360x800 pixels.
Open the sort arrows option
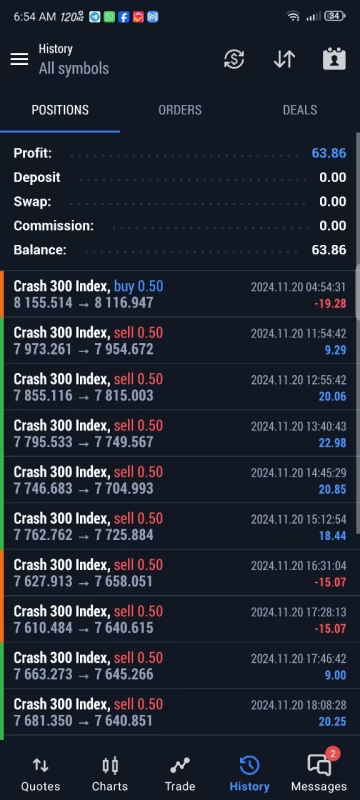click(284, 59)
